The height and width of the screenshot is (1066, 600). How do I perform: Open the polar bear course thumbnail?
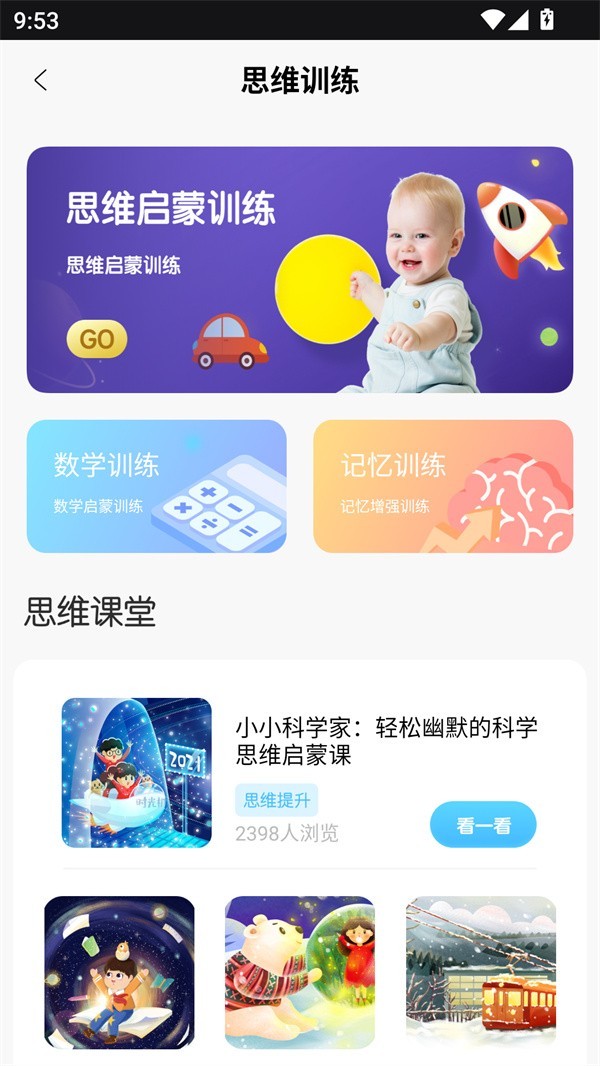300,972
